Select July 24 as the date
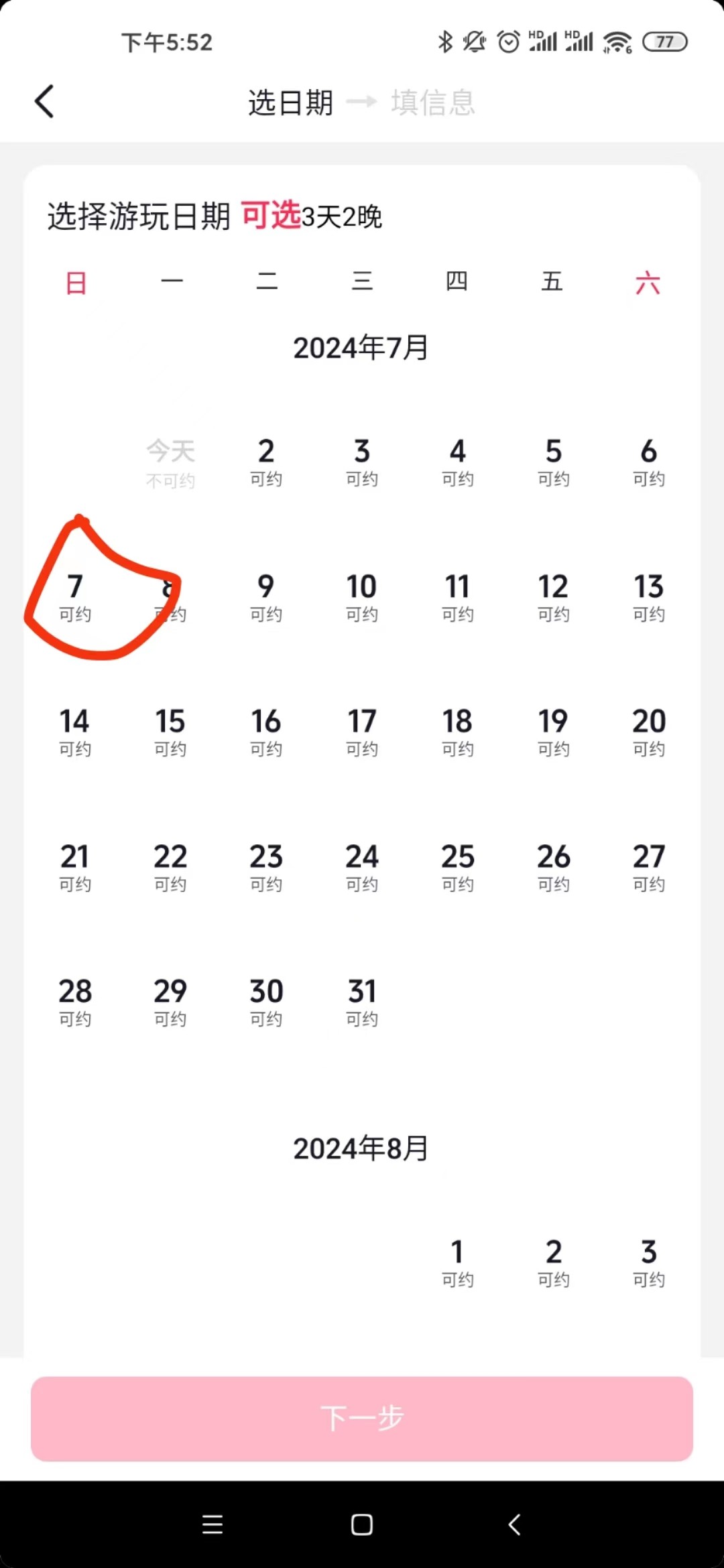 362,866
